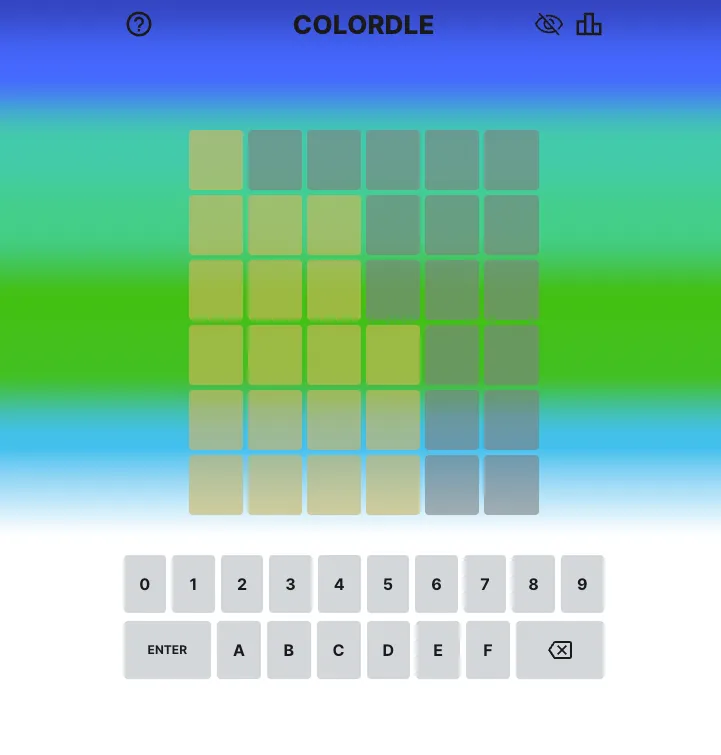Choose the letter F key
Screen dimensions: 721x755
click(x=488, y=650)
